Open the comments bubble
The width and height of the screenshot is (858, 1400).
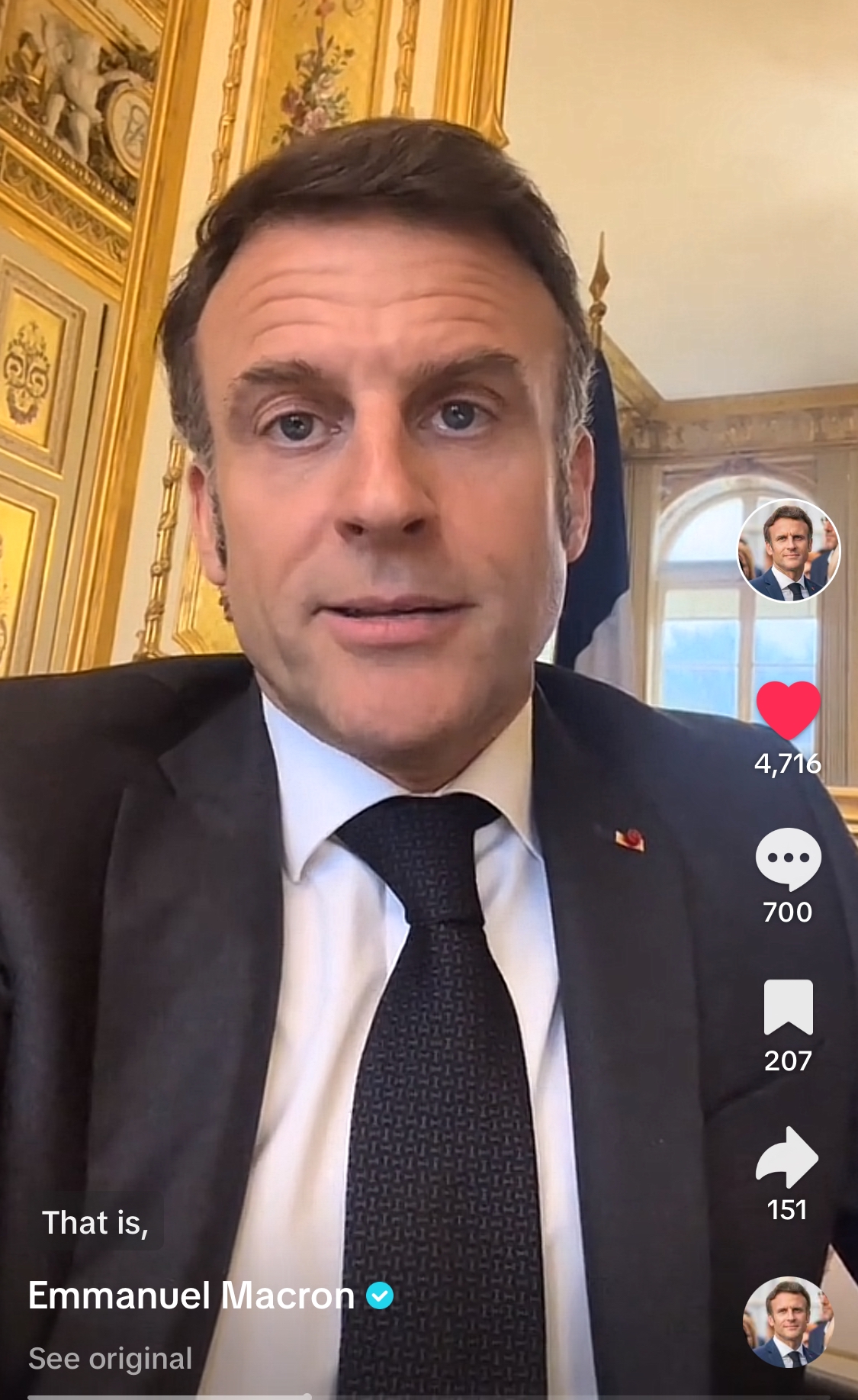click(788, 859)
